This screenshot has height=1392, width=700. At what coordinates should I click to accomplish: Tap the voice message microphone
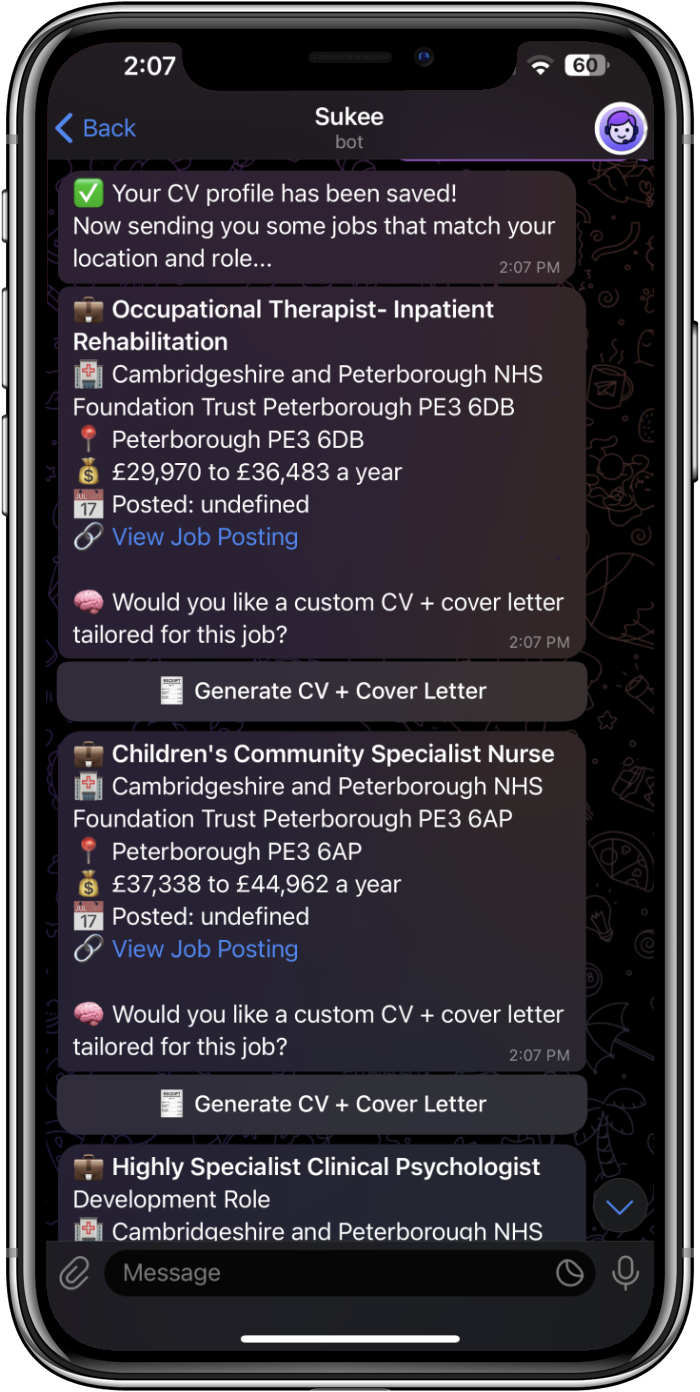click(x=626, y=1273)
